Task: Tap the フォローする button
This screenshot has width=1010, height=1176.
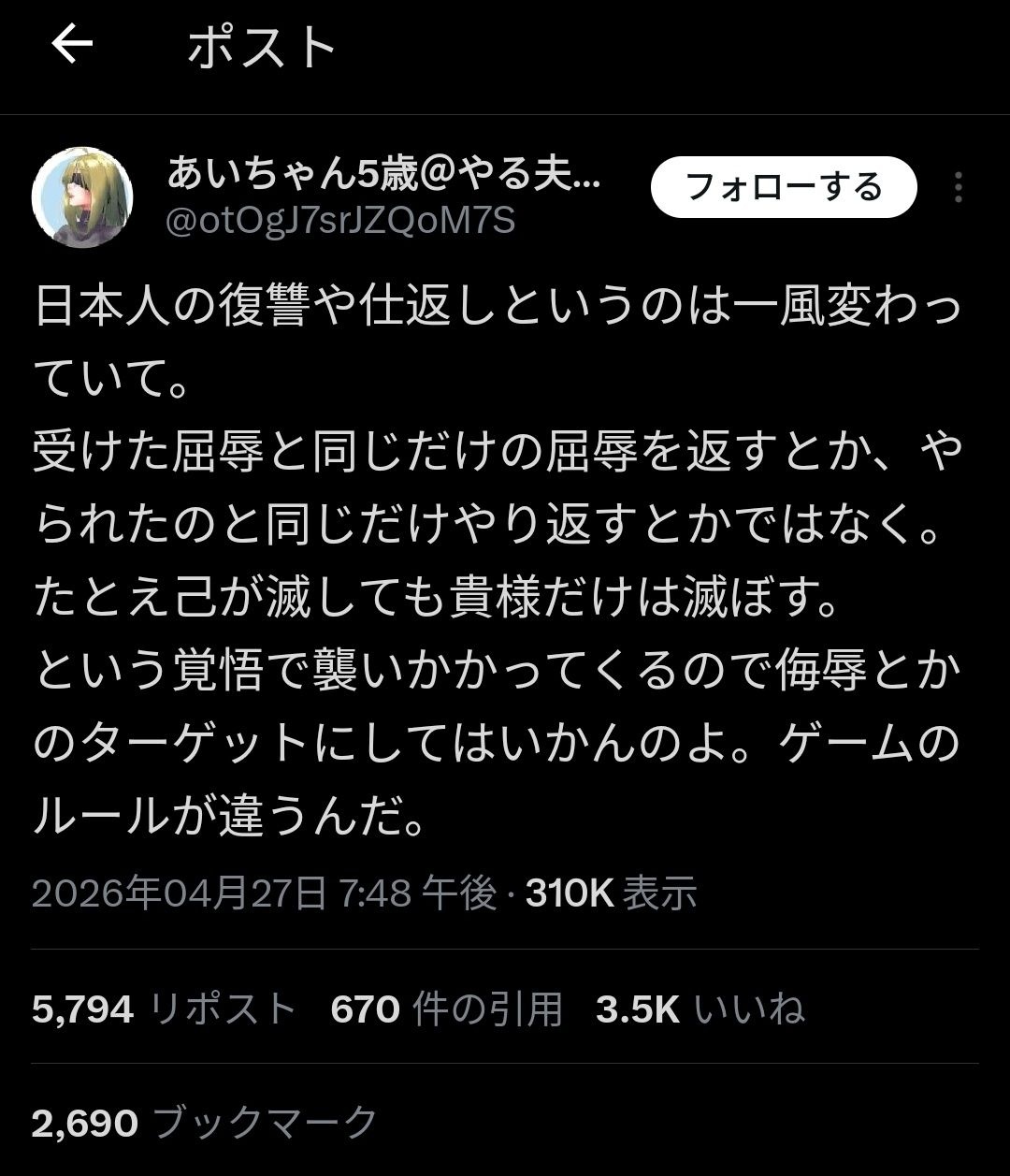Action: click(783, 187)
